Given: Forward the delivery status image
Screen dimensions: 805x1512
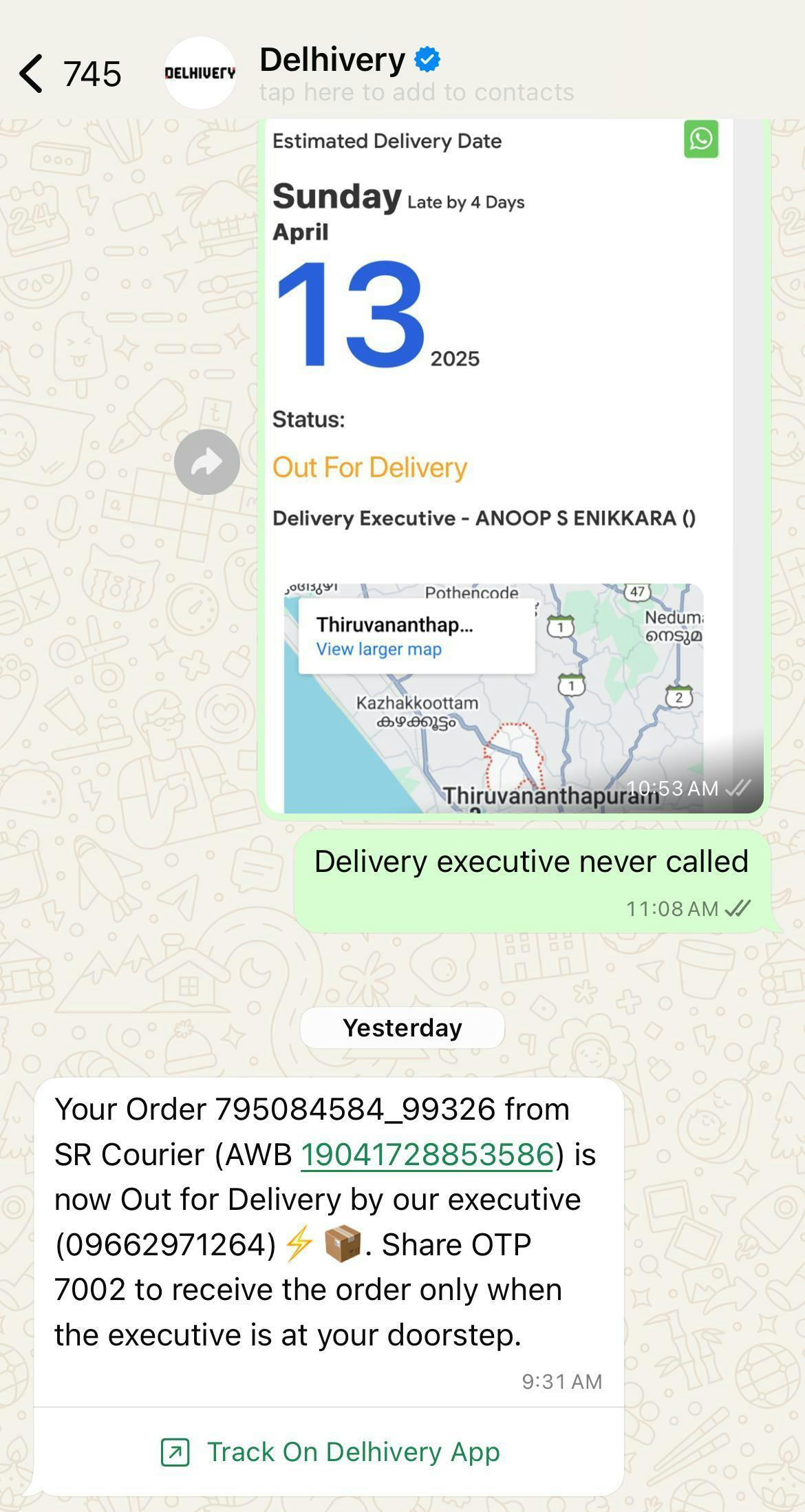Looking at the screenshot, I should pos(206,462).
